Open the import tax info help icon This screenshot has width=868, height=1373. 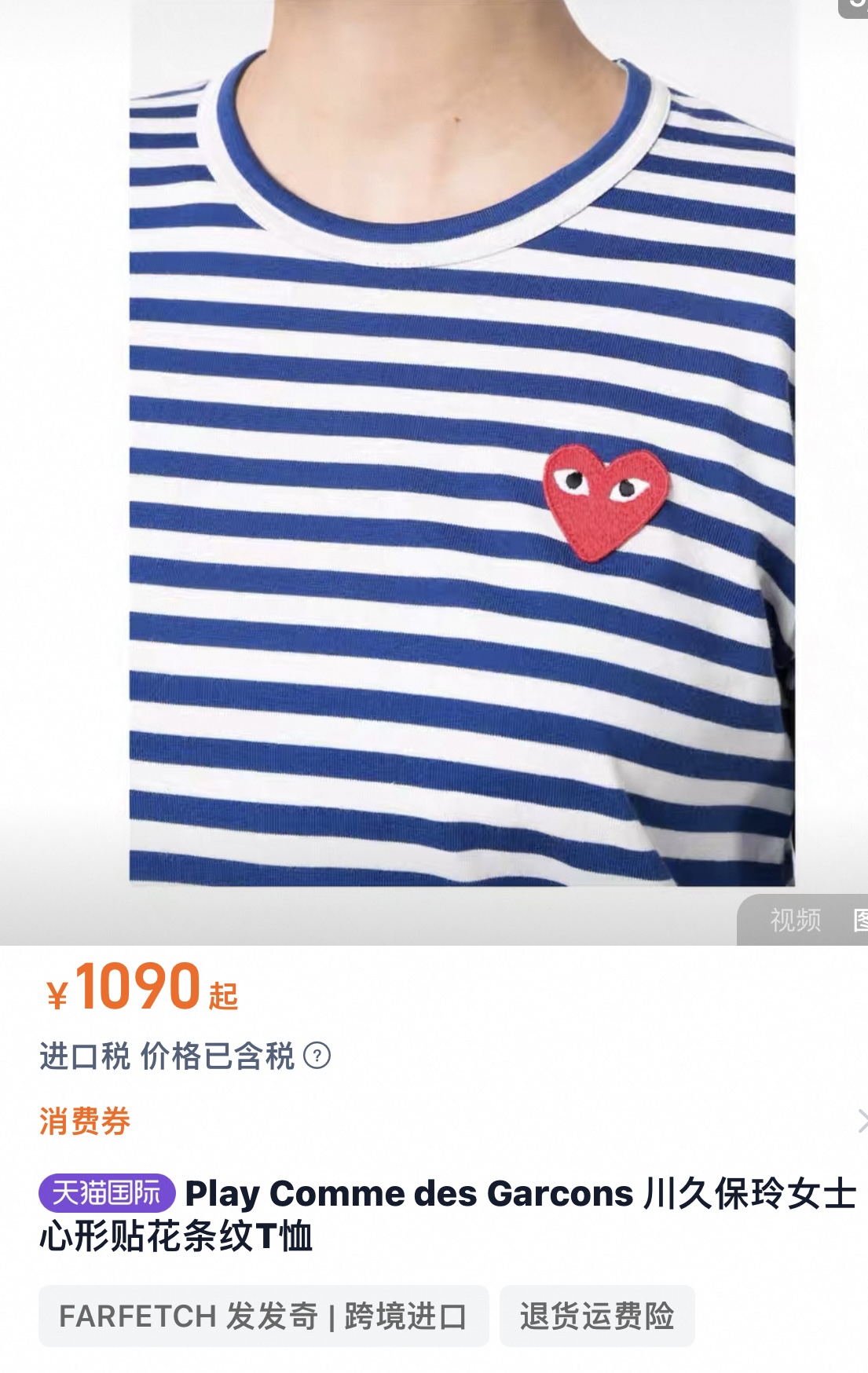point(317,1056)
